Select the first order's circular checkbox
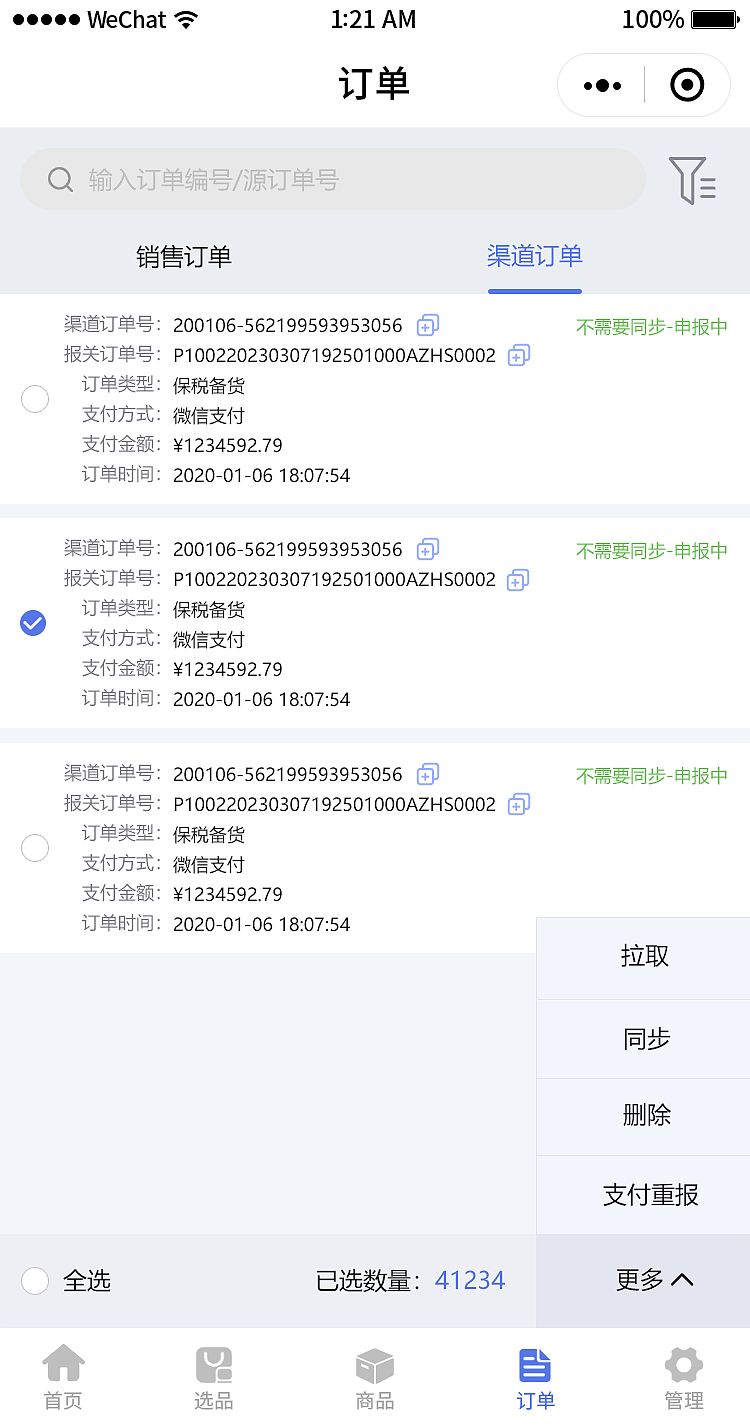The width and height of the screenshot is (750, 1426). tap(35, 399)
